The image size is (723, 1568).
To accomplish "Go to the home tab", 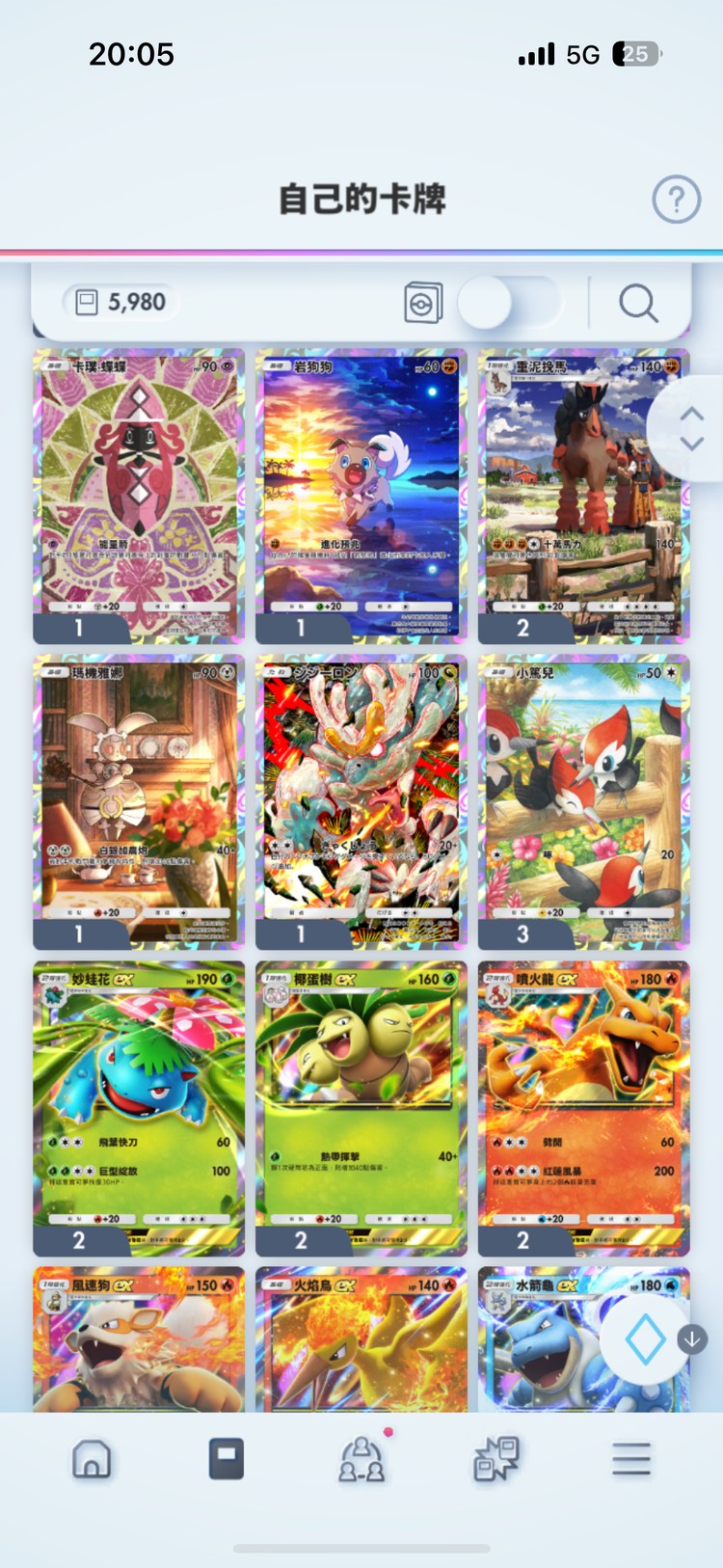I will tap(92, 1459).
